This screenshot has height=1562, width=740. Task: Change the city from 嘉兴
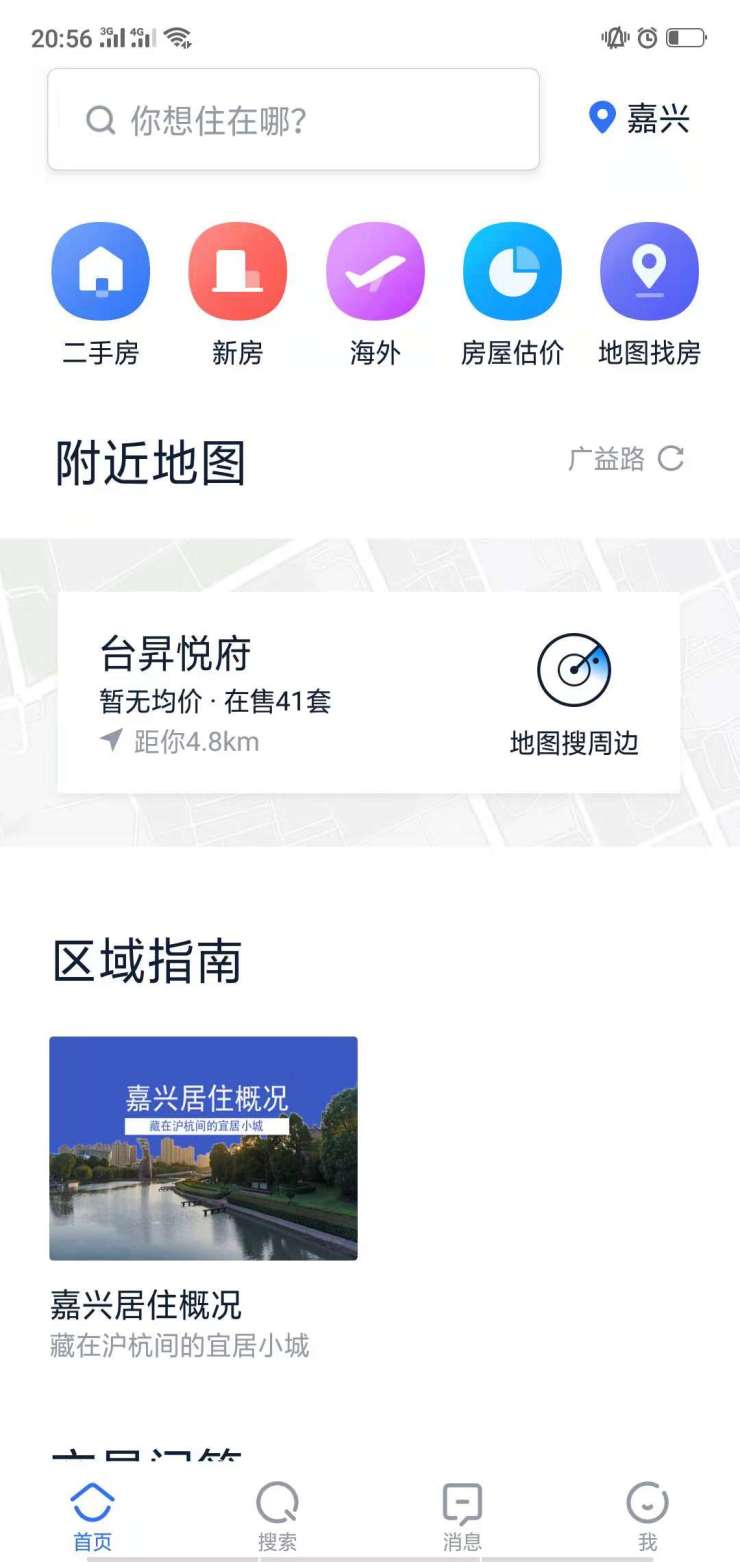click(x=640, y=119)
